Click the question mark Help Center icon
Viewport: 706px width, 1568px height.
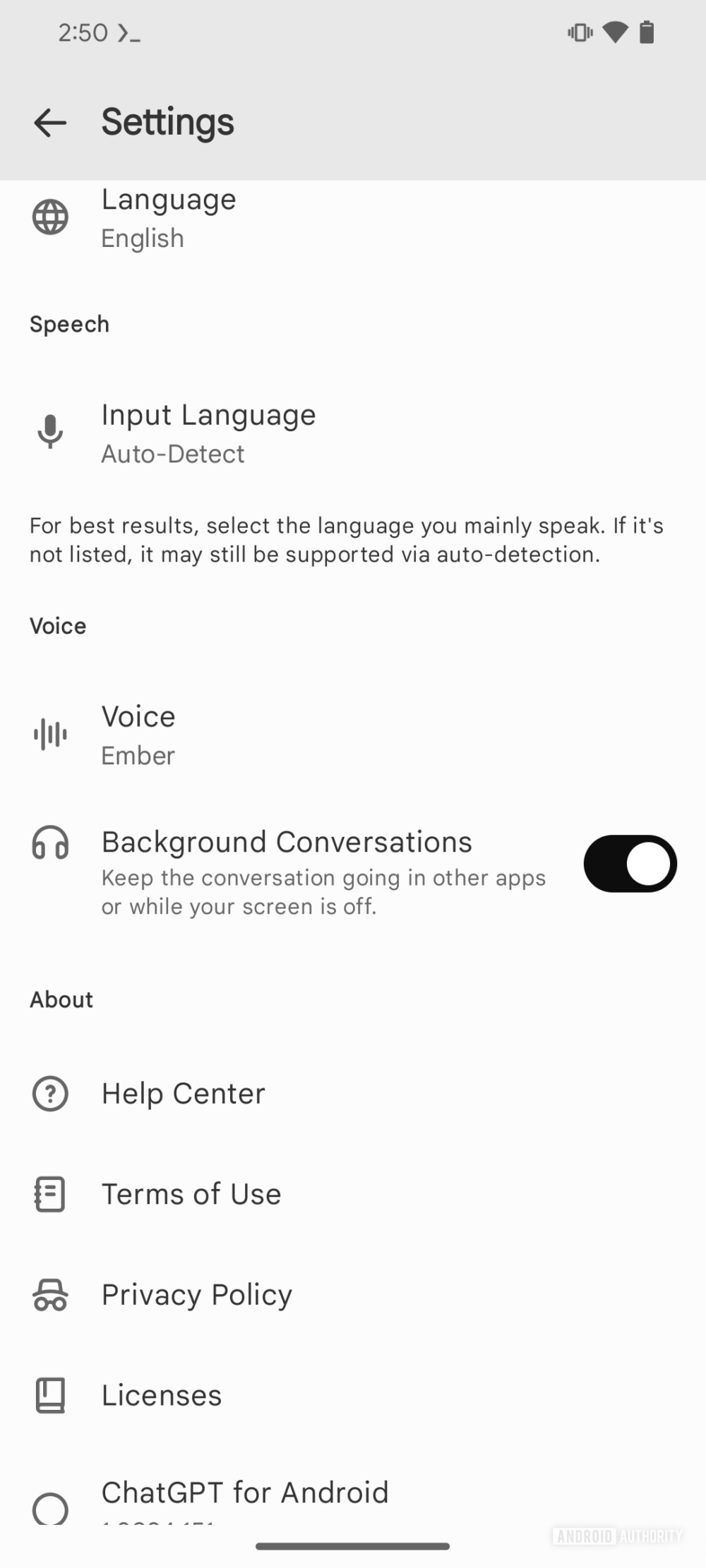tap(49, 1093)
